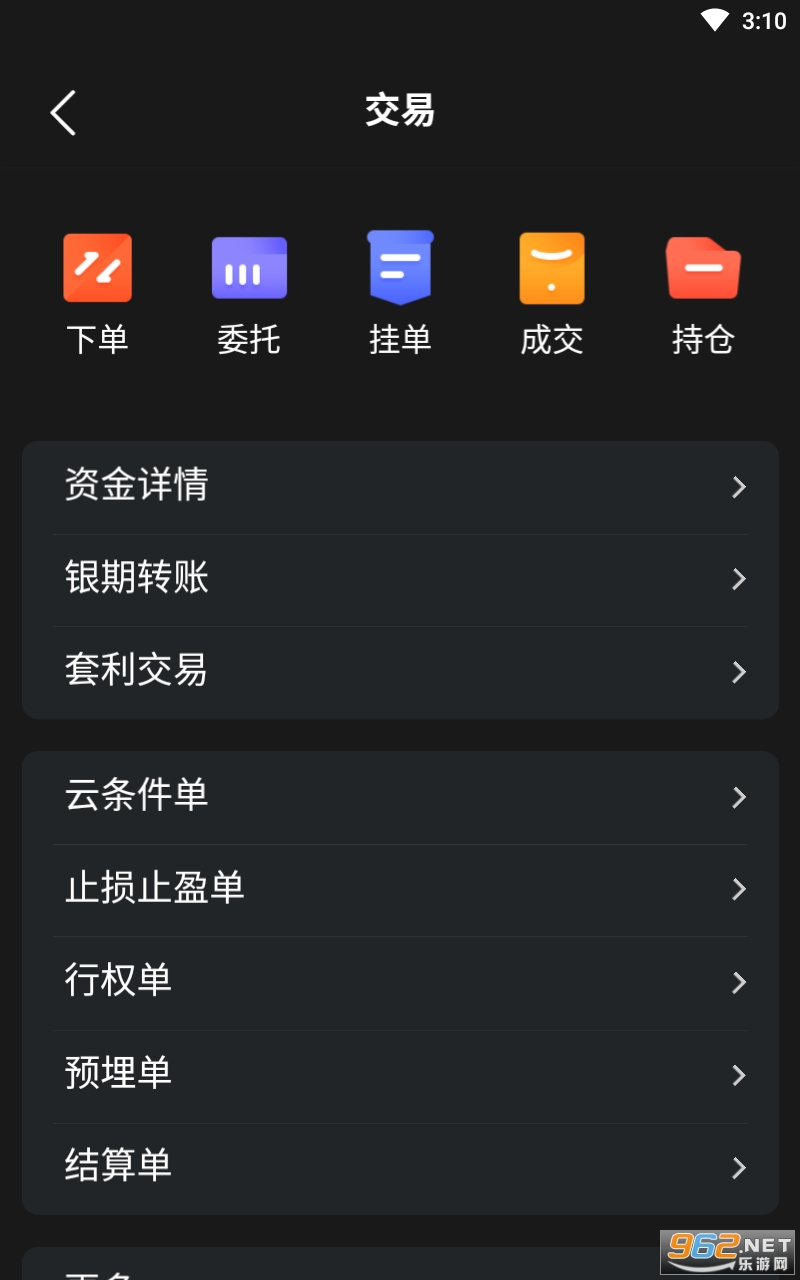Select the 预埋单 entry
Screen dimensions: 800x1280
(x=400, y=1075)
